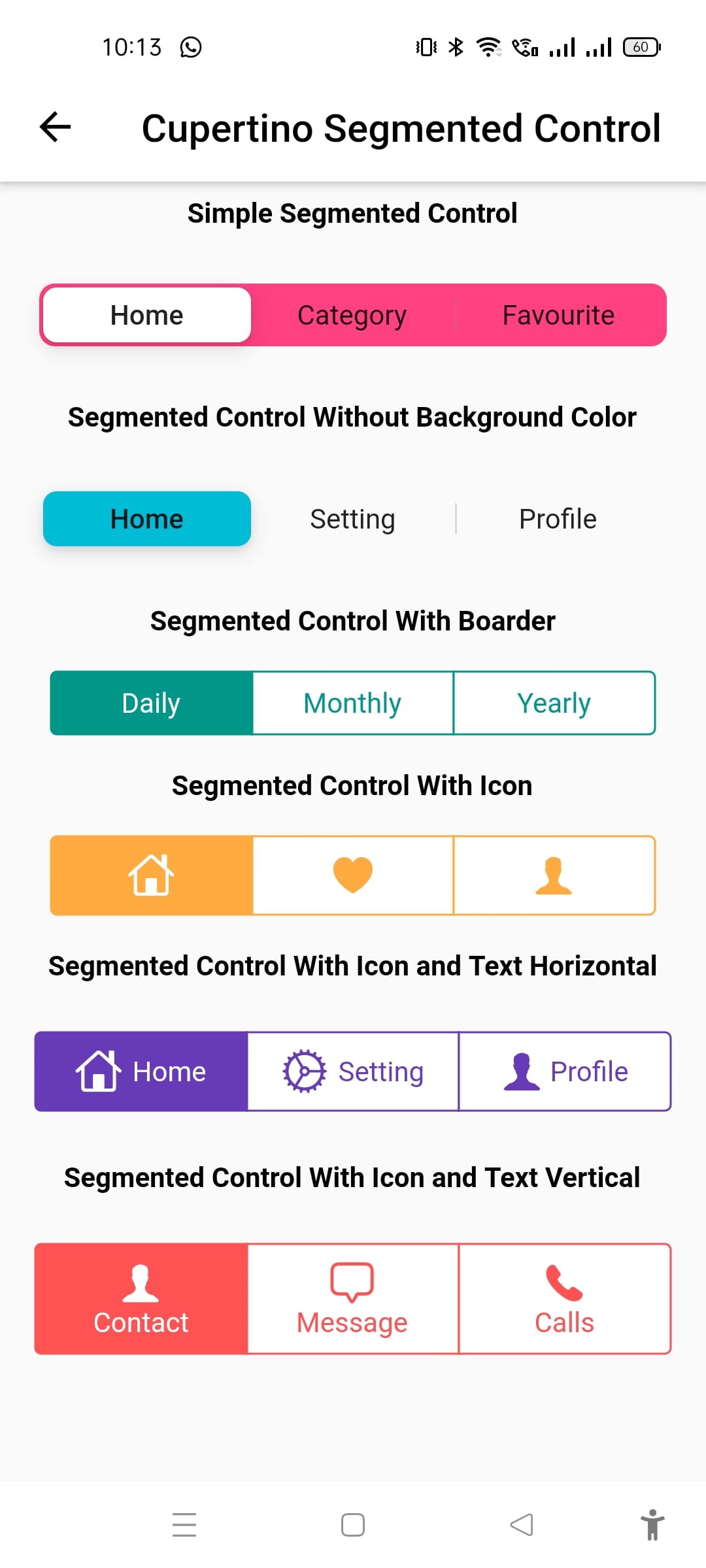The width and height of the screenshot is (706, 1568).
Task: Switch to the purple Profile segment
Action: pos(565,1071)
